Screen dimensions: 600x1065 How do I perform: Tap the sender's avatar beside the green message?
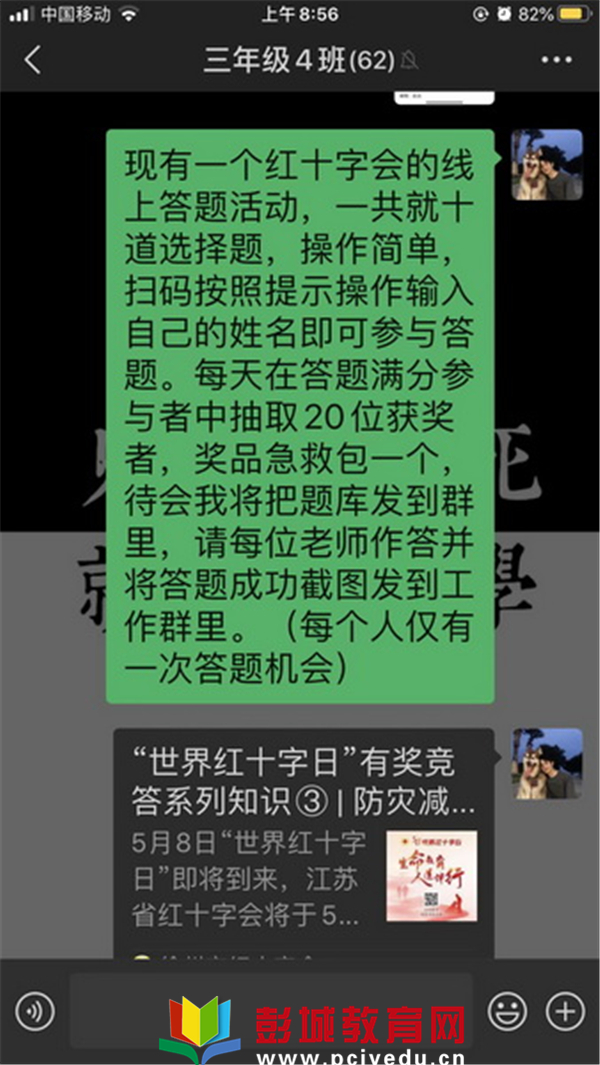(547, 165)
